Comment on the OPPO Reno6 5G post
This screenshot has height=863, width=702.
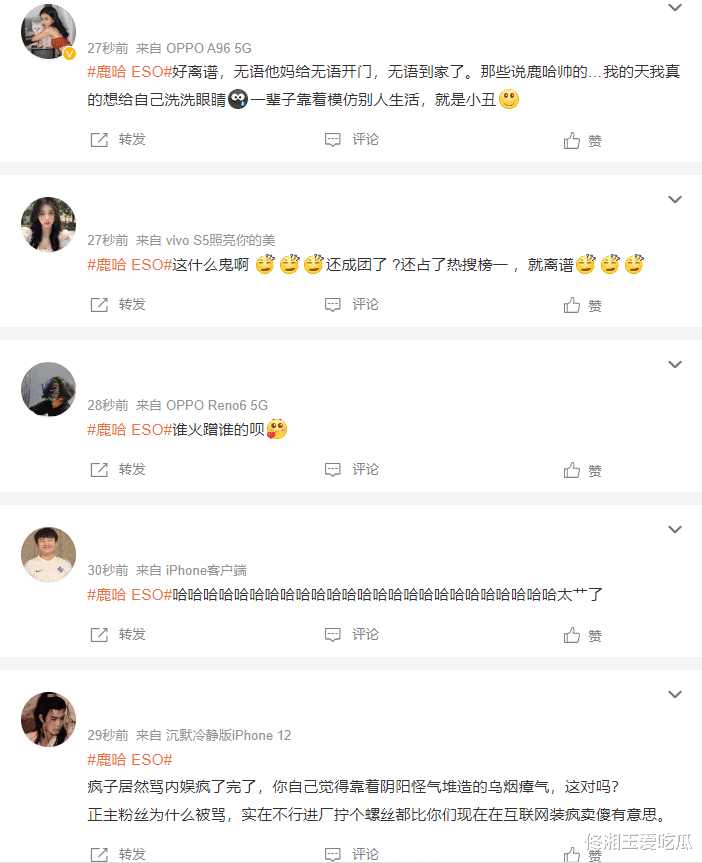click(352, 470)
